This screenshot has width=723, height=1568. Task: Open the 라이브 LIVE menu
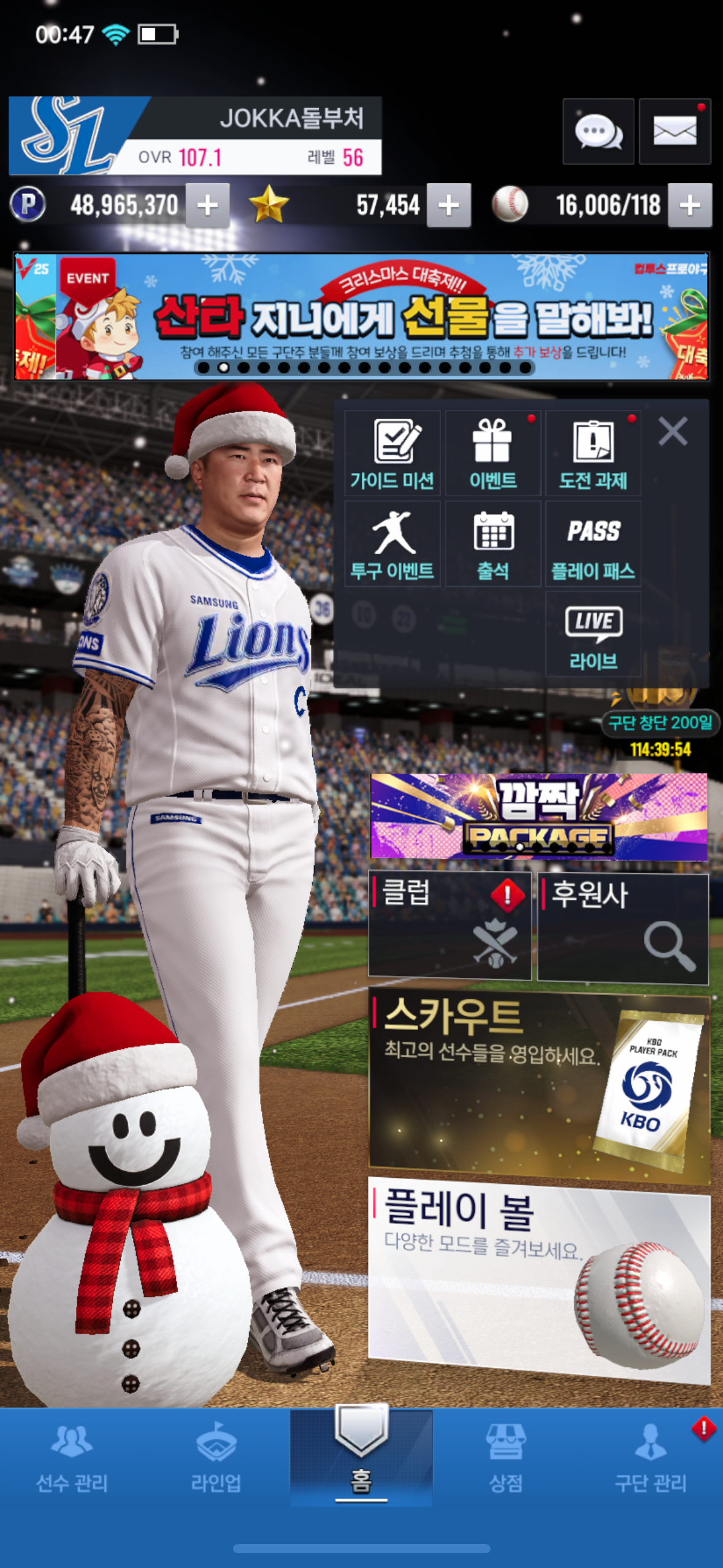[593, 635]
